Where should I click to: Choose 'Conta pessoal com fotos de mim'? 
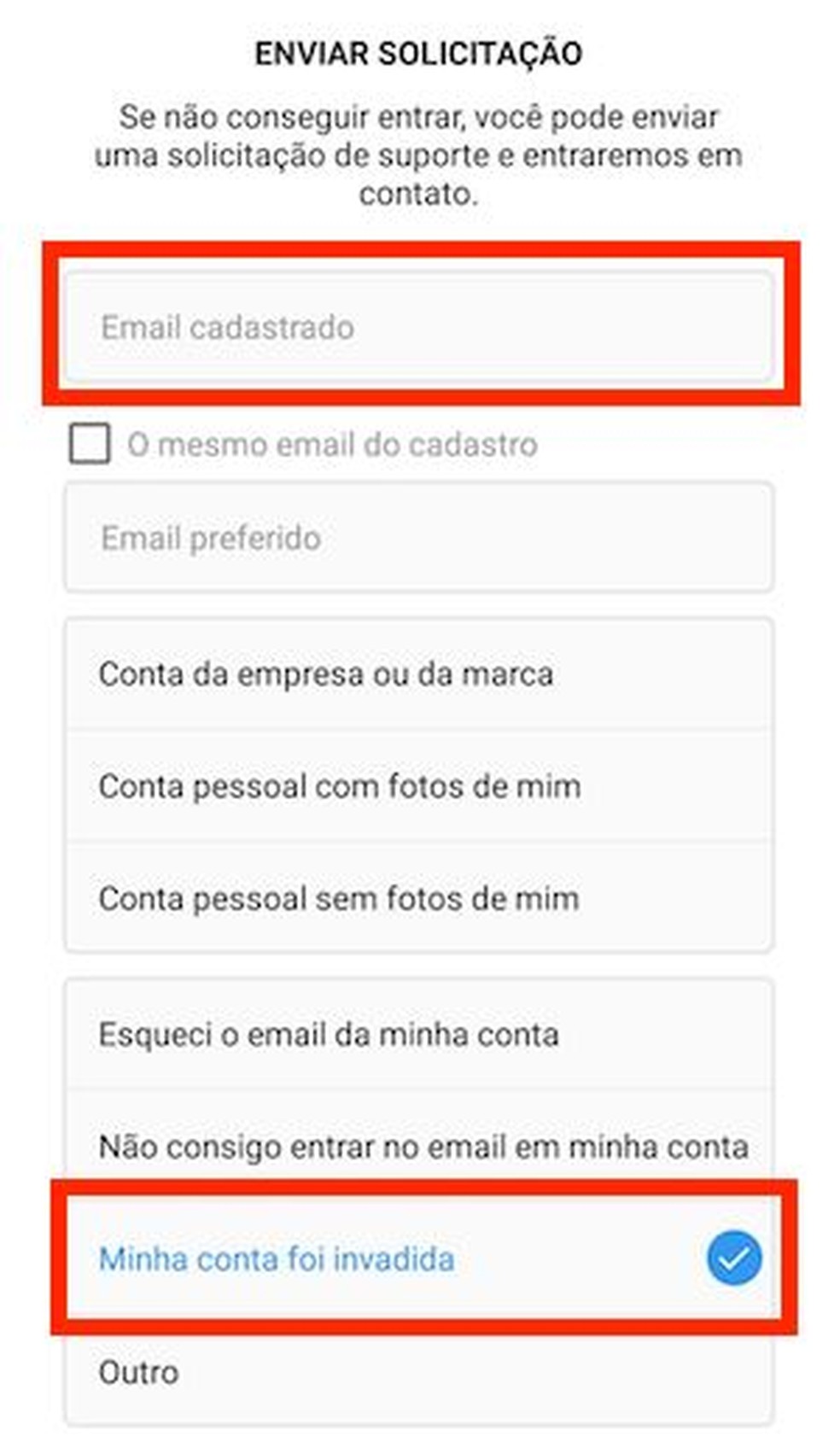point(418,785)
